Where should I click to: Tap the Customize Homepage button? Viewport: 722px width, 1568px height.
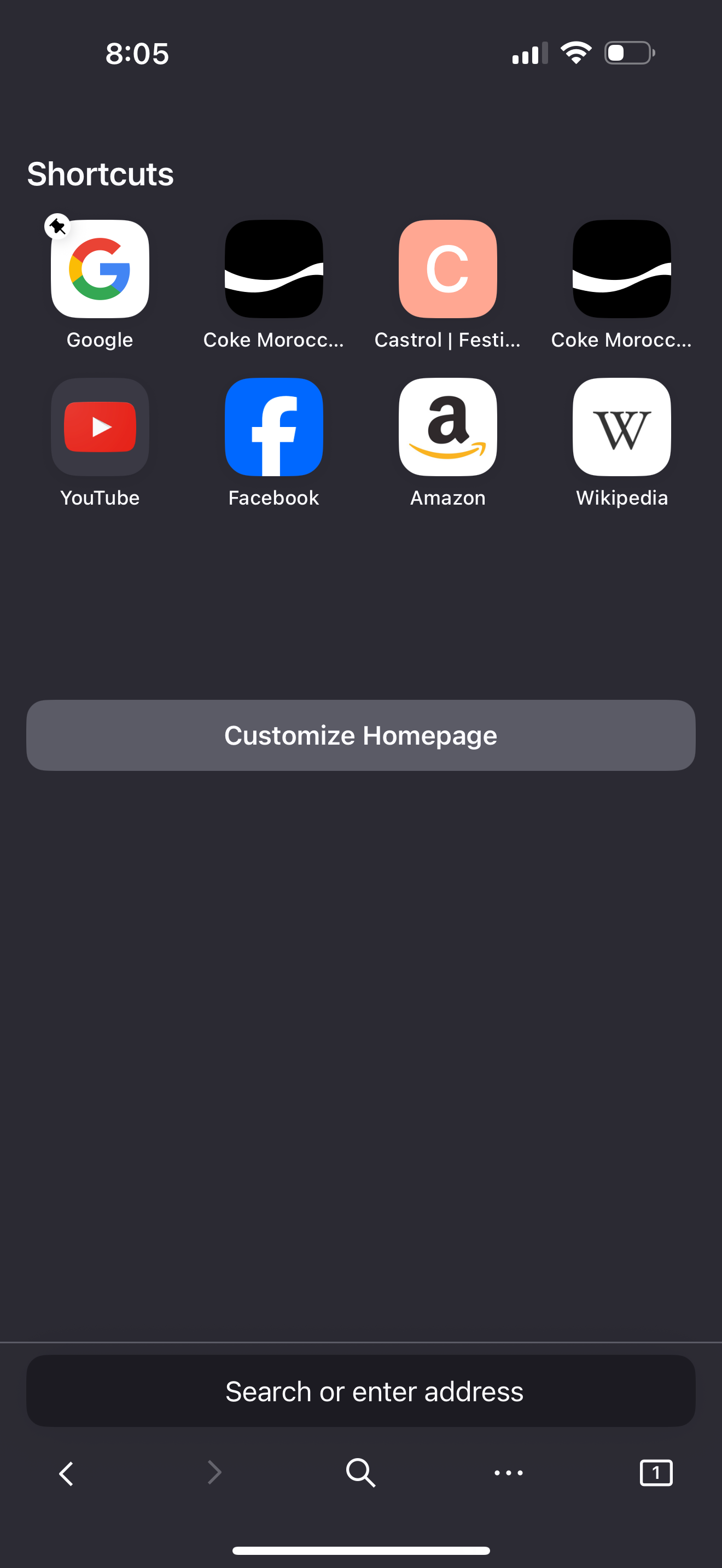(x=360, y=735)
